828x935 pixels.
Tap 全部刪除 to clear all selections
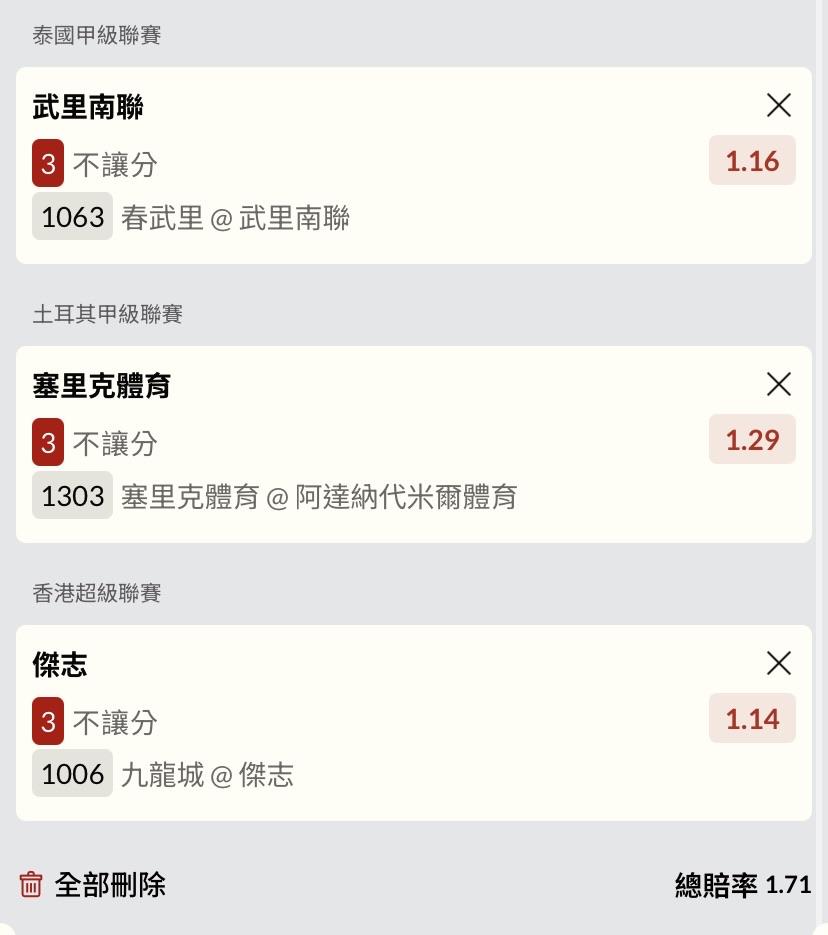click(x=93, y=885)
